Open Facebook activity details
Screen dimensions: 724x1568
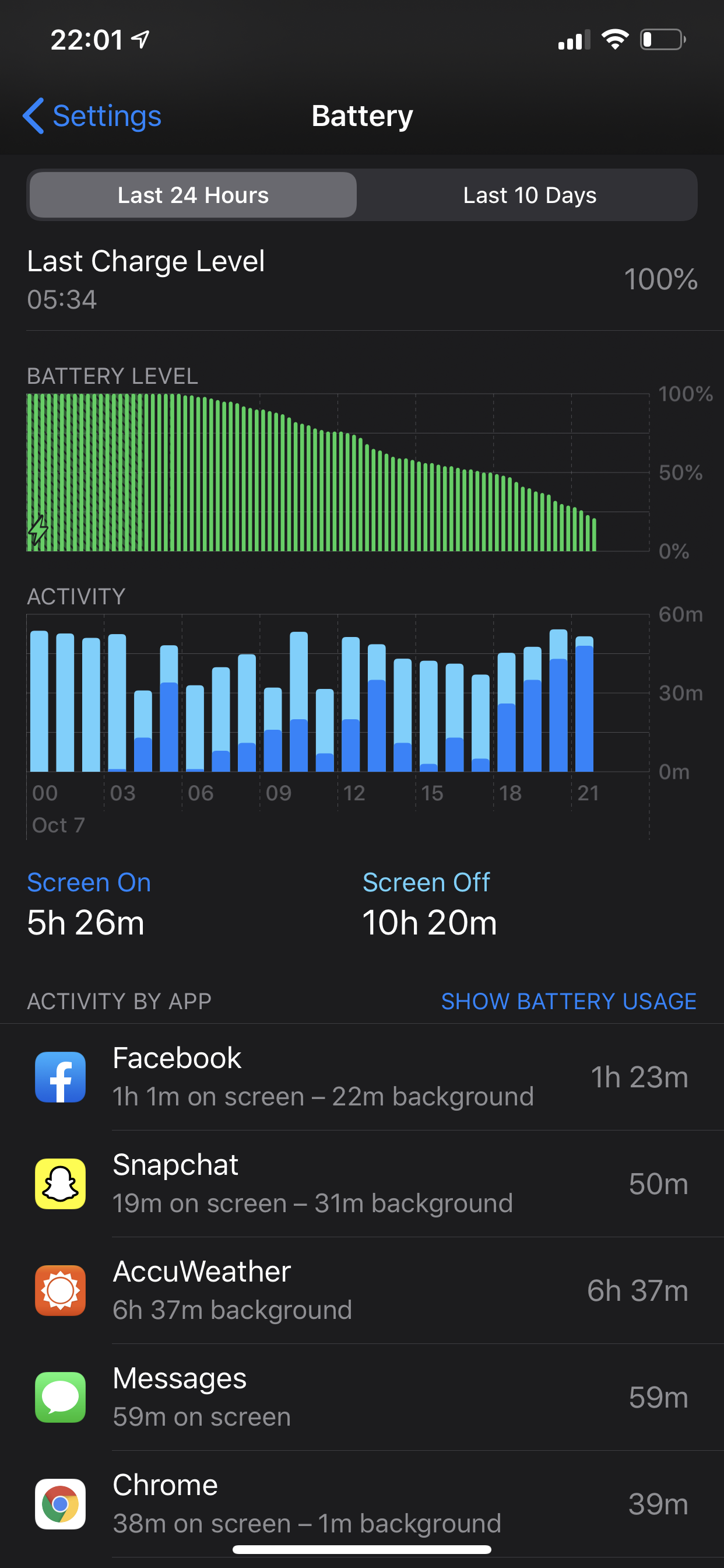coord(362,1077)
